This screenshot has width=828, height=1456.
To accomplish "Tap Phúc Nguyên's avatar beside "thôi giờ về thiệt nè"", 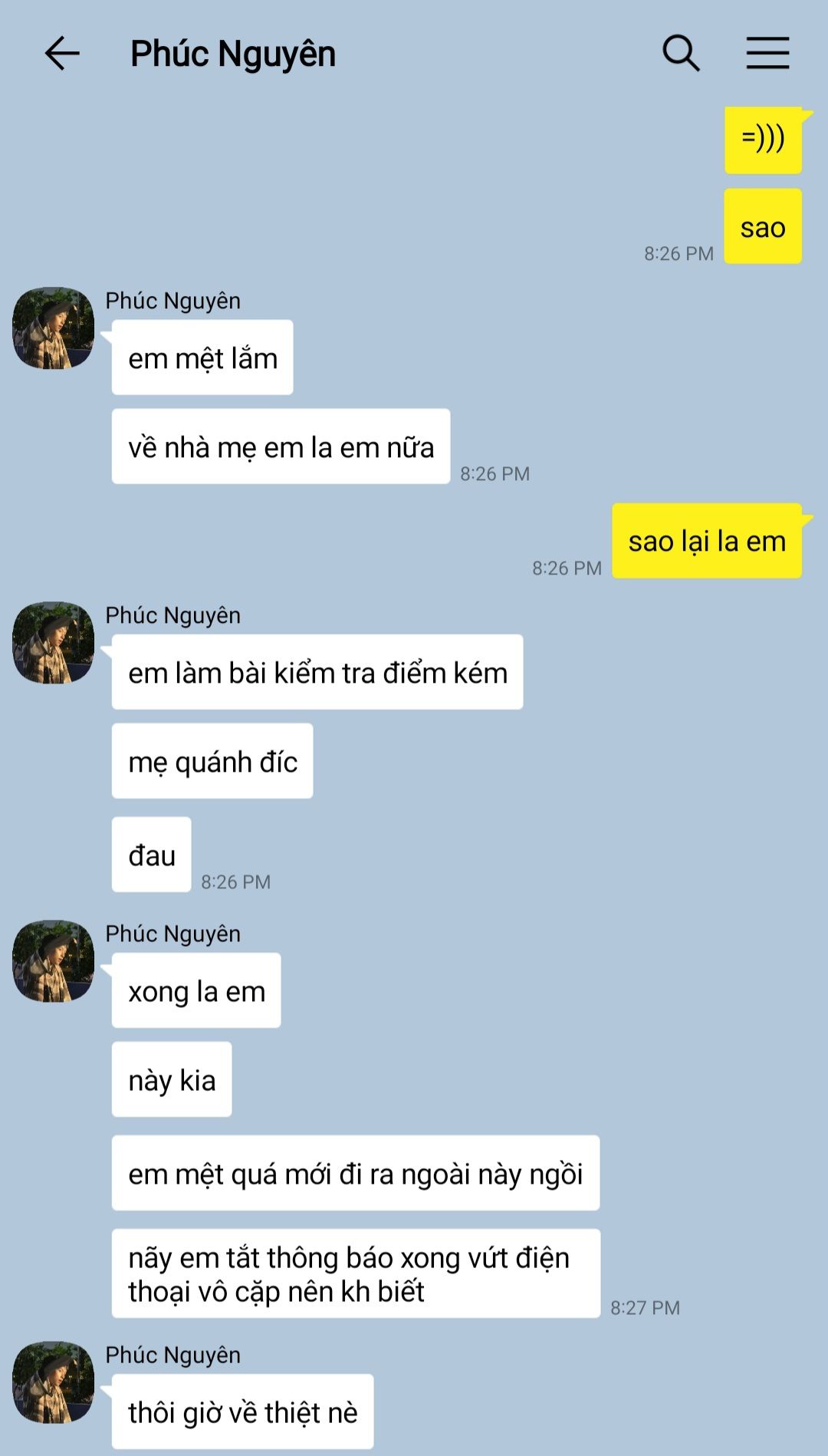I will point(53,1382).
